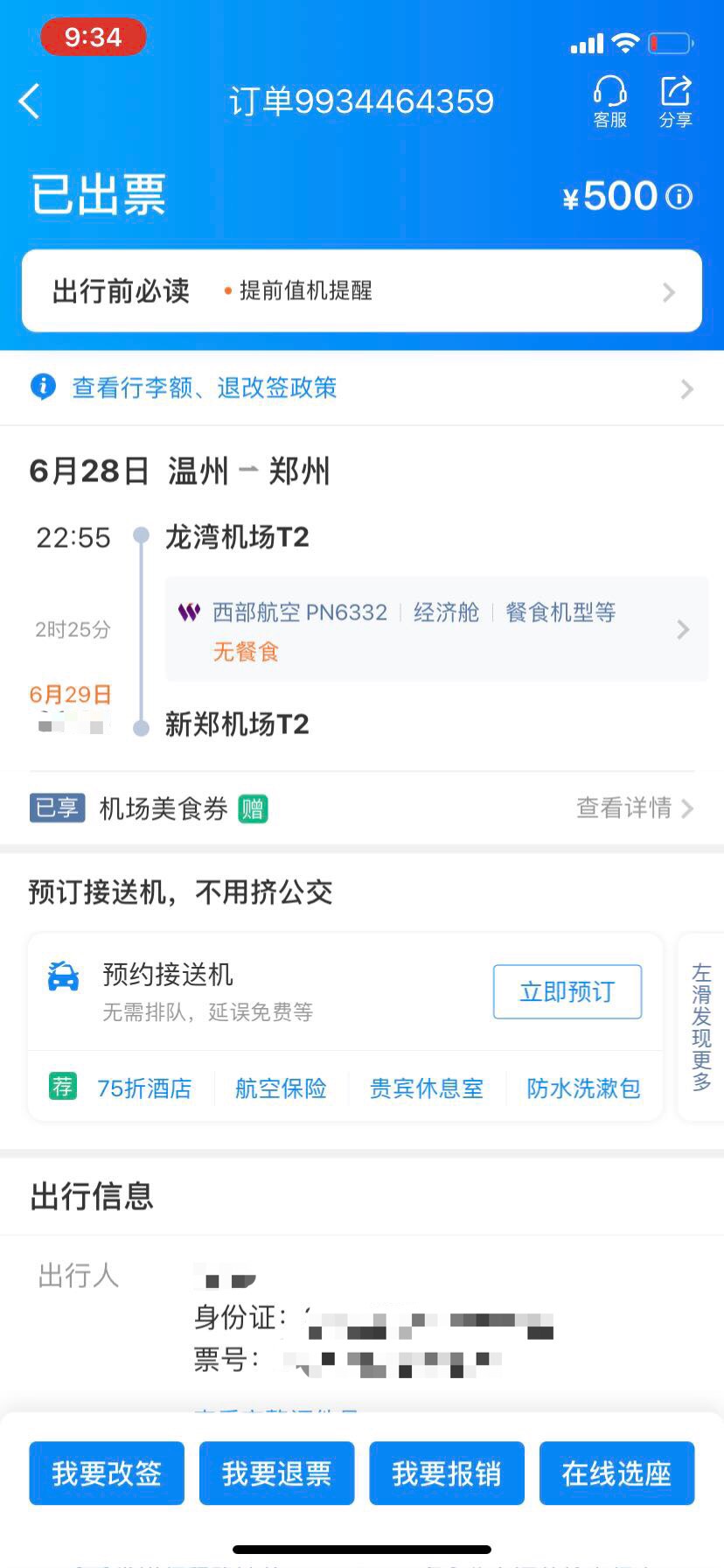Tap 我要报销 for reimbursement
Image resolution: width=724 pixels, height=1568 pixels.
click(x=446, y=1473)
